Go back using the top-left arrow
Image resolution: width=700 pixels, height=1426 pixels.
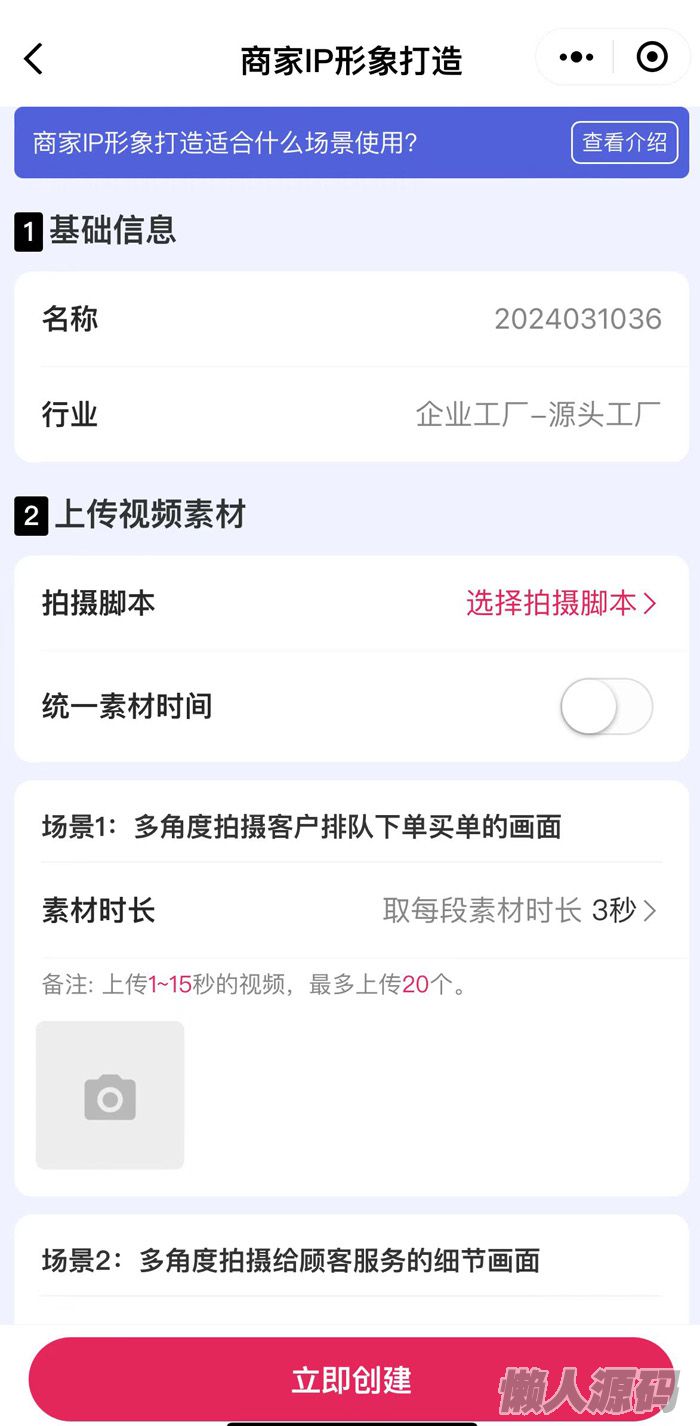pyautogui.click(x=34, y=59)
